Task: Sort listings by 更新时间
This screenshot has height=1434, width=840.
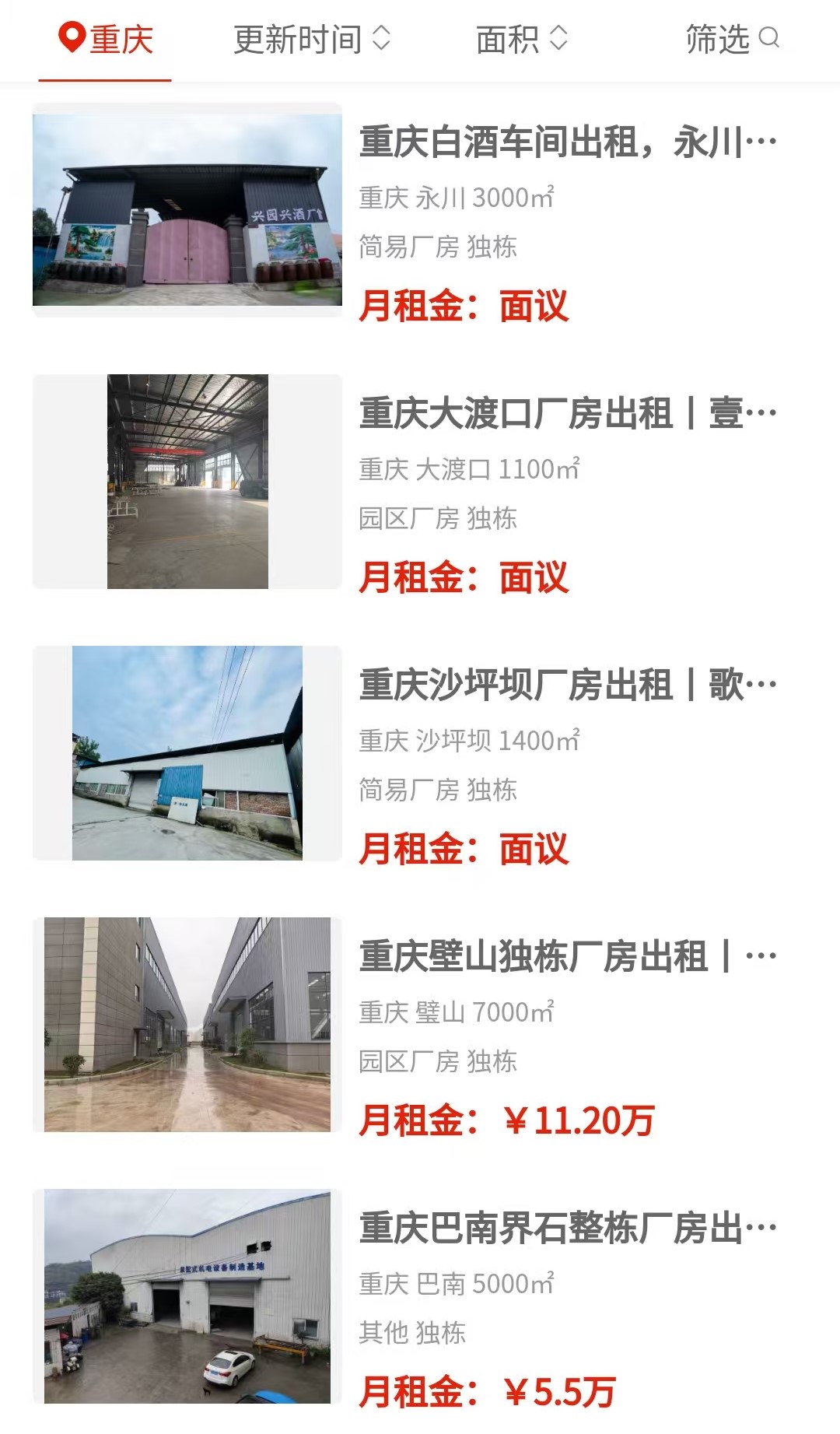Action: (311, 40)
